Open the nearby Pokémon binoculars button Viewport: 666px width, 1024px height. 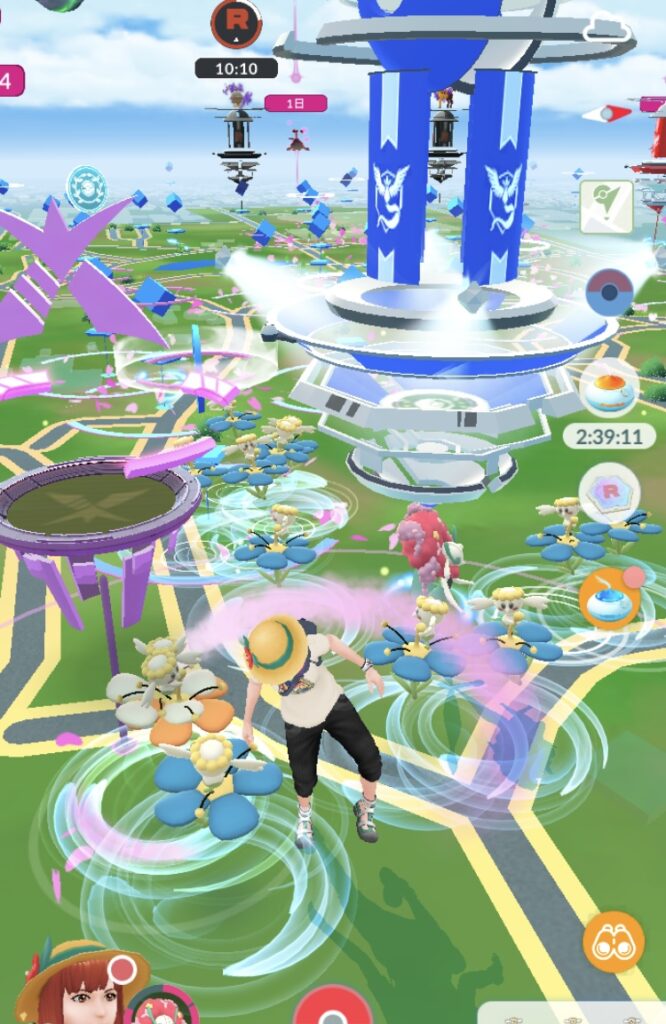[x=610, y=941]
